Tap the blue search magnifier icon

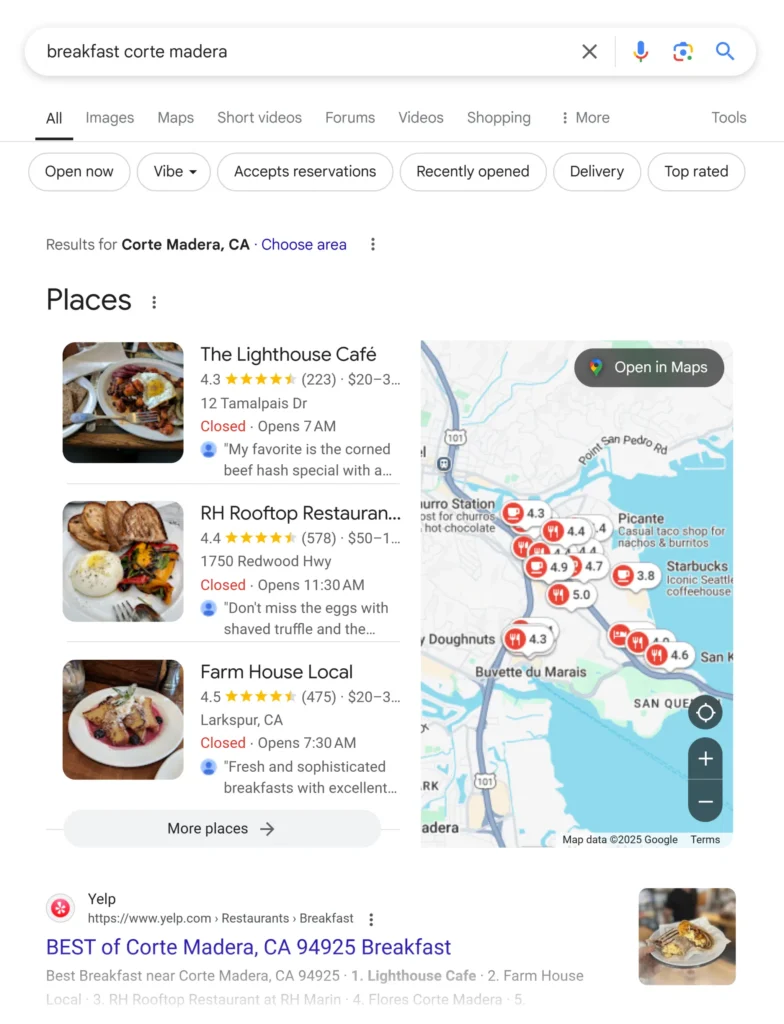click(725, 52)
